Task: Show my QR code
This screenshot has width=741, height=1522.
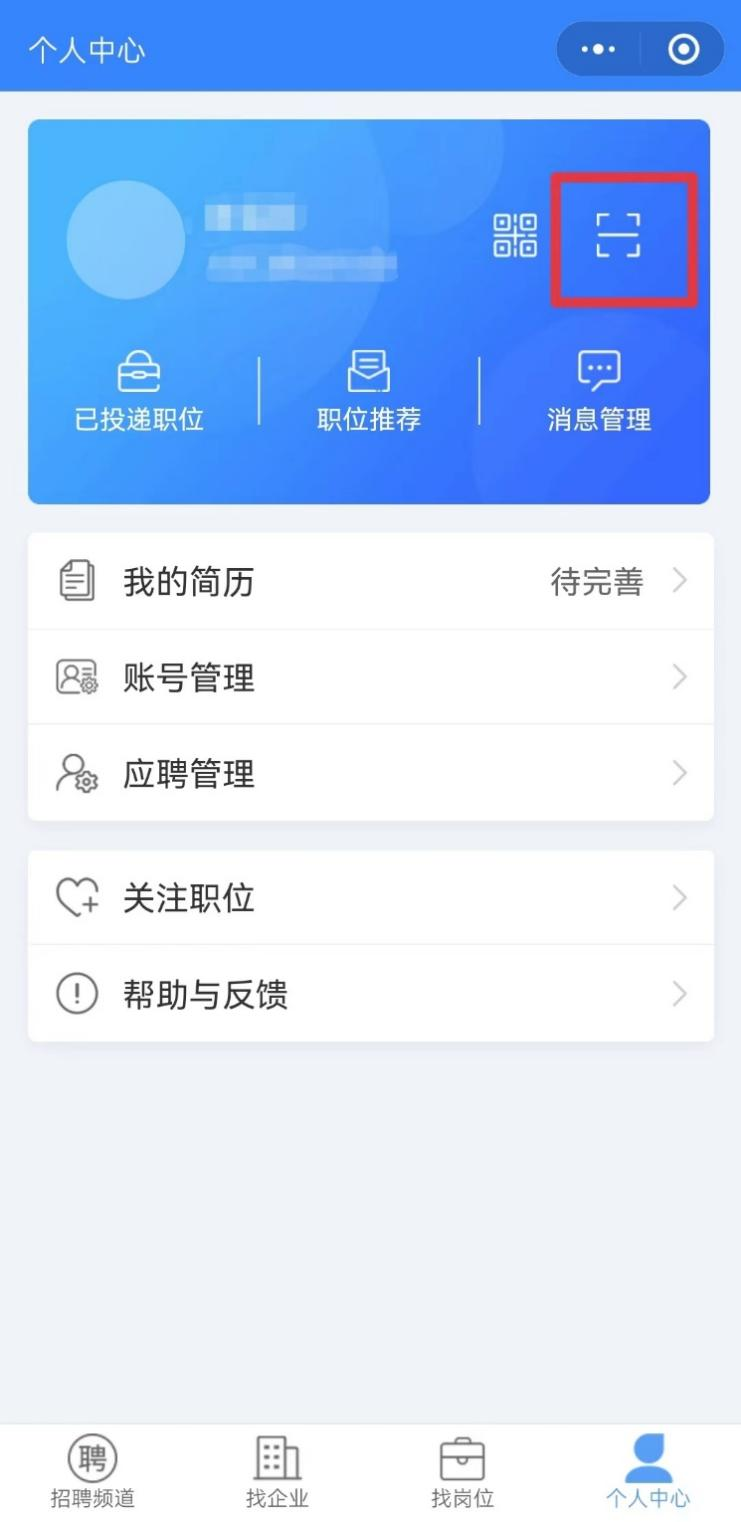Action: click(516, 236)
